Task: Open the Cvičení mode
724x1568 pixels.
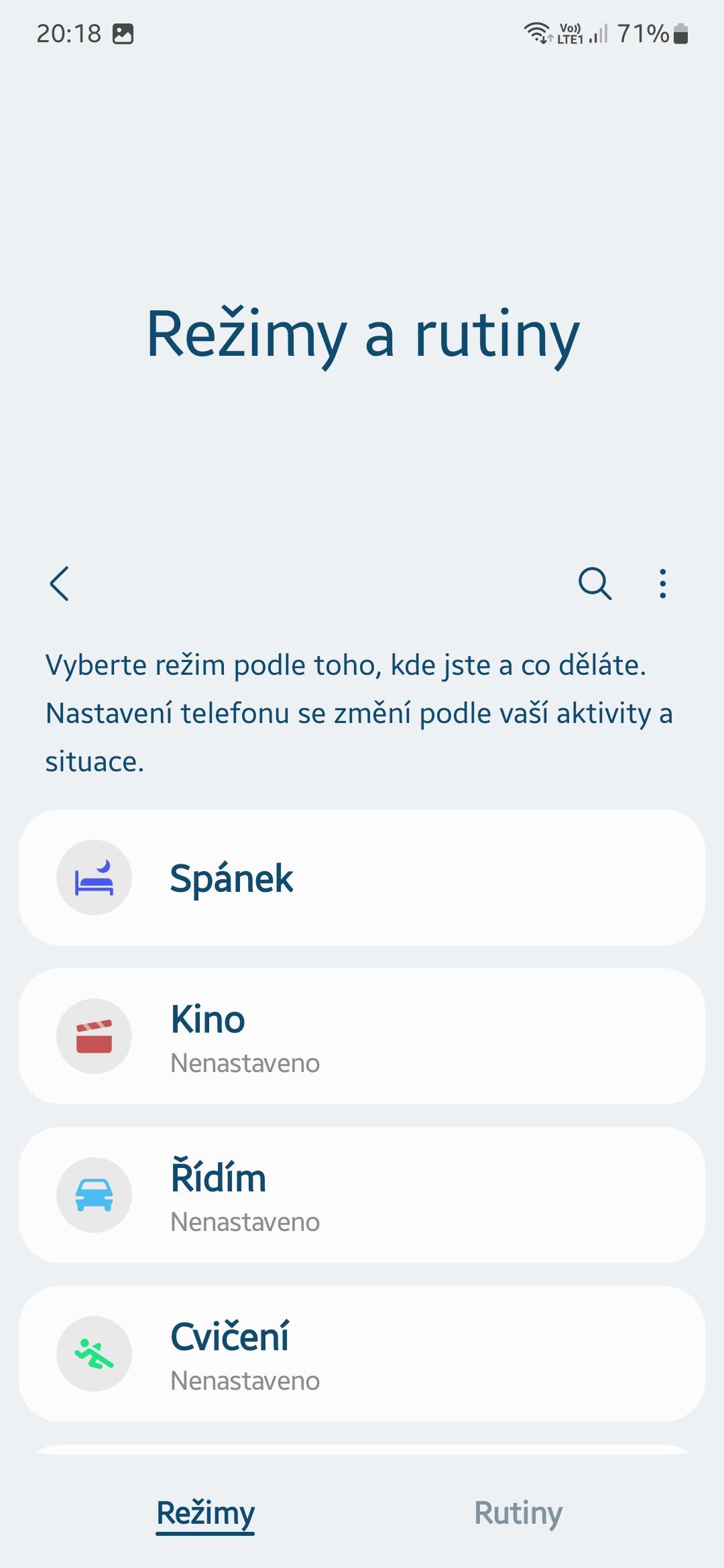Action: (362, 1354)
